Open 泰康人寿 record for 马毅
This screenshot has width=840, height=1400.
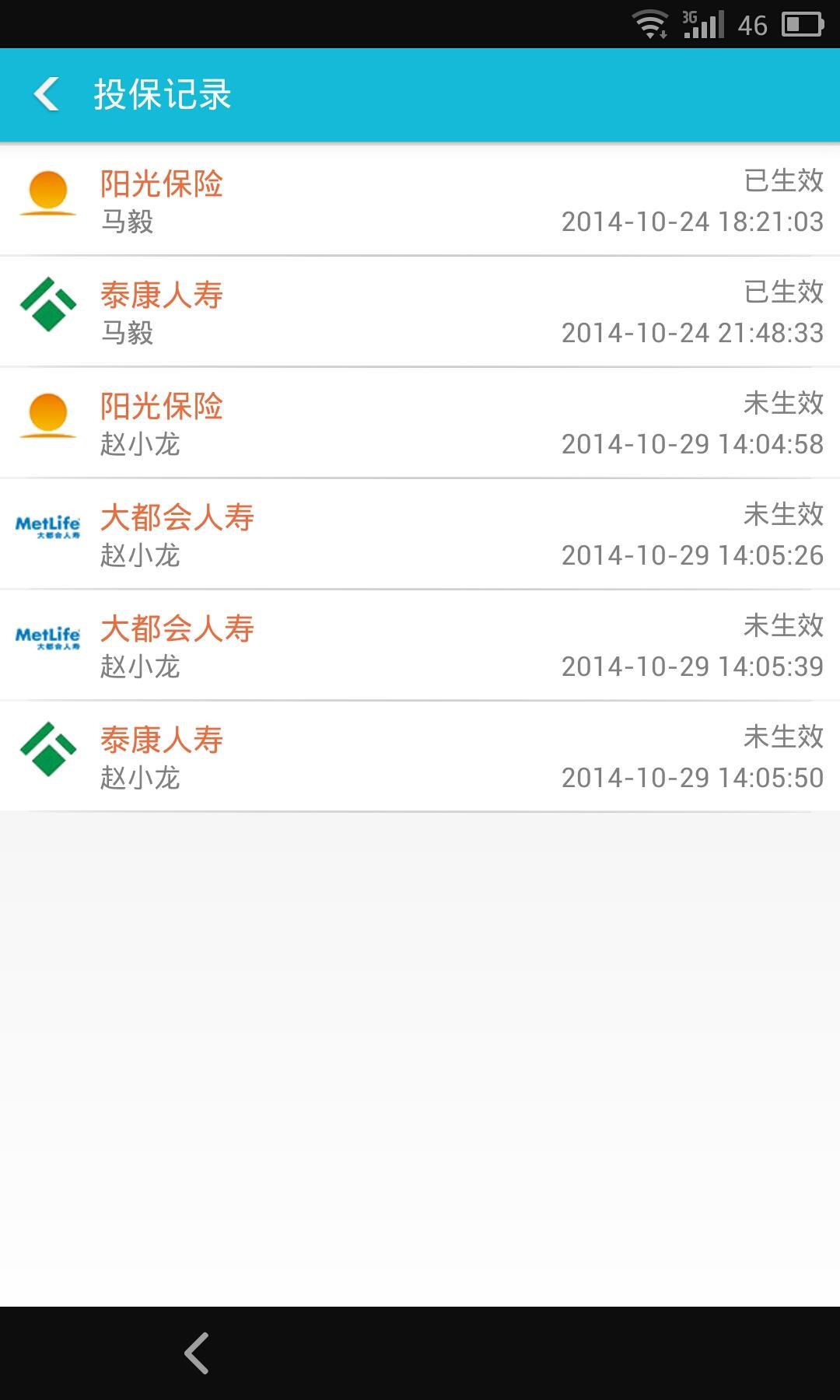420,312
